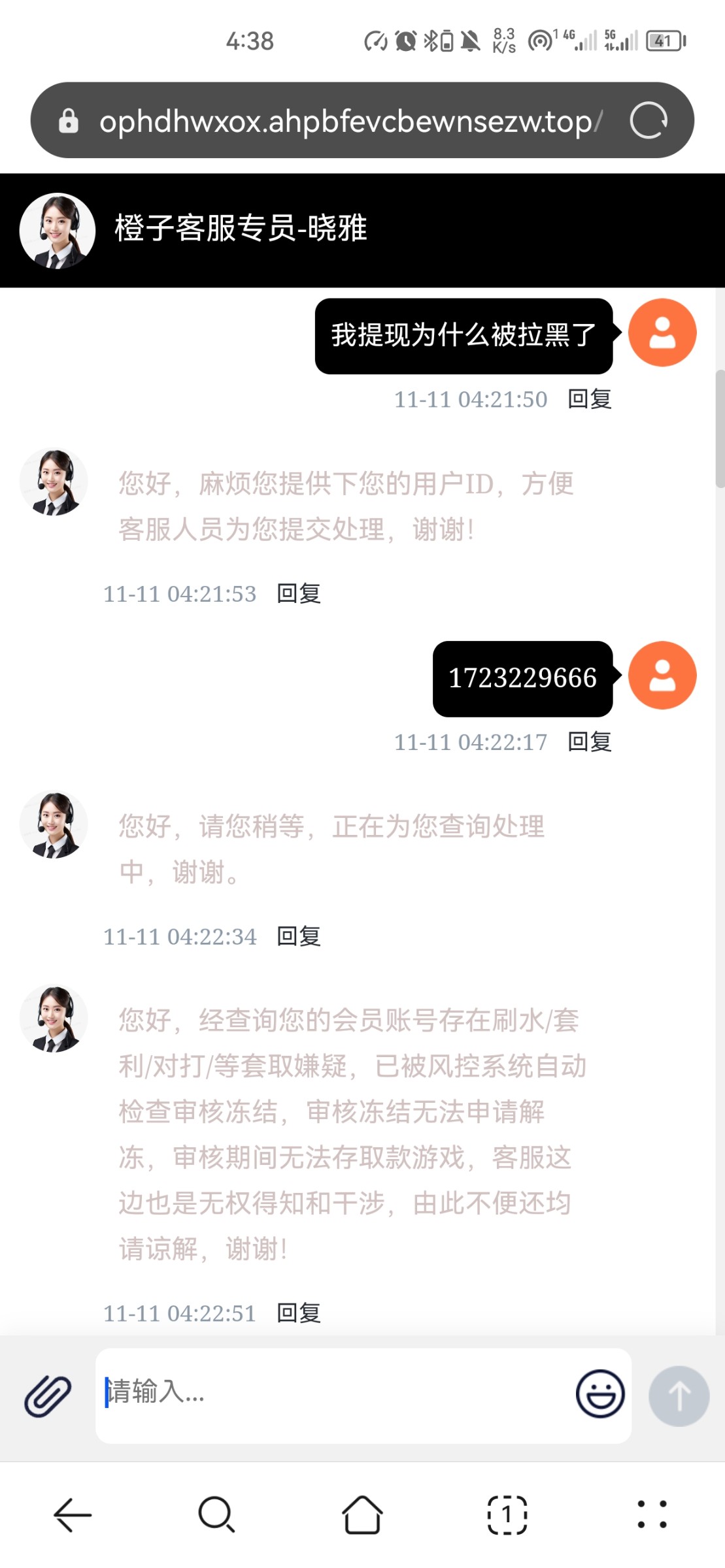Tap the orange send arrow button
Screen dimensions: 725x1568
point(680,1396)
